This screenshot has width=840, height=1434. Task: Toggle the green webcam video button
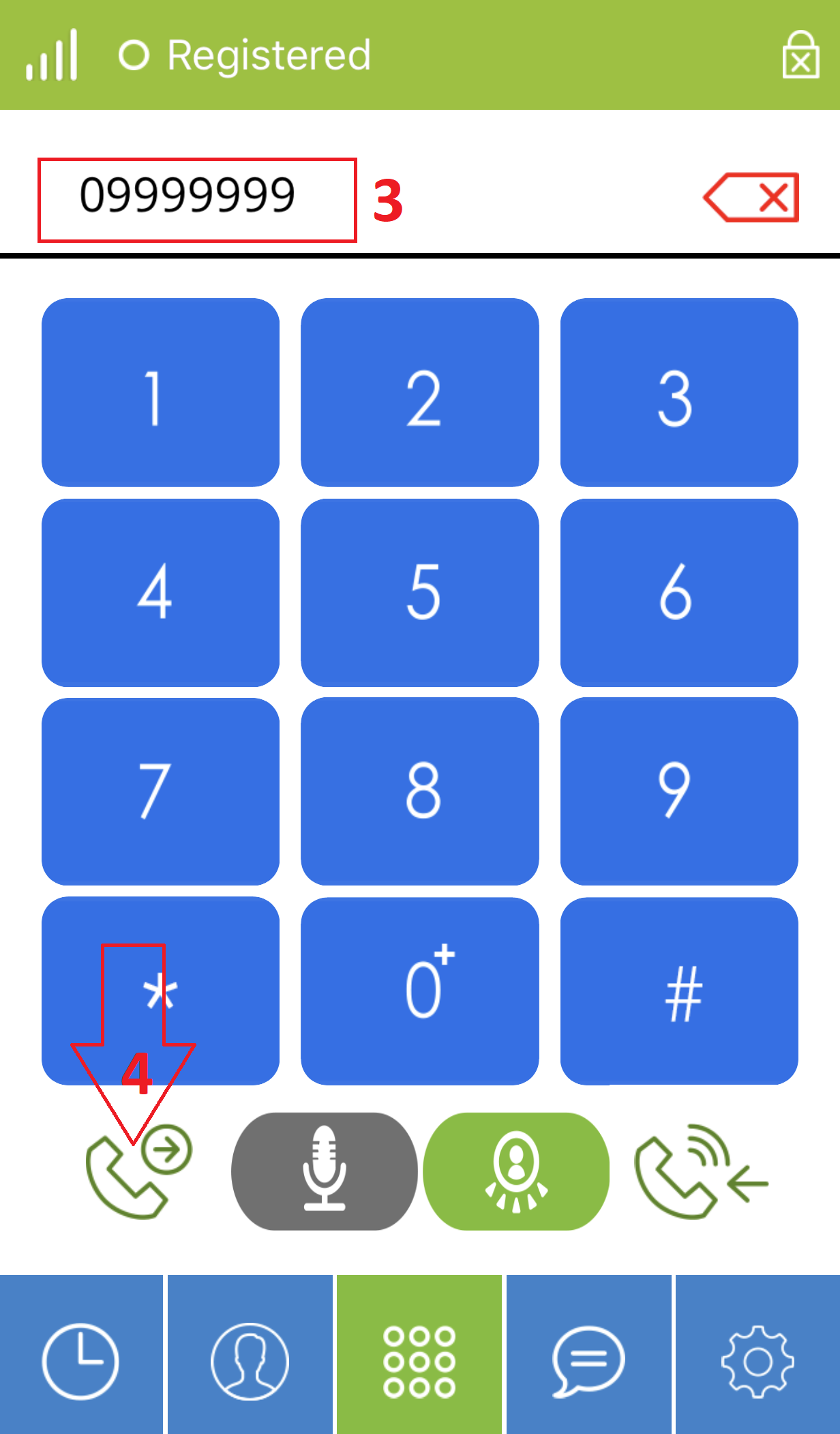516,1171
